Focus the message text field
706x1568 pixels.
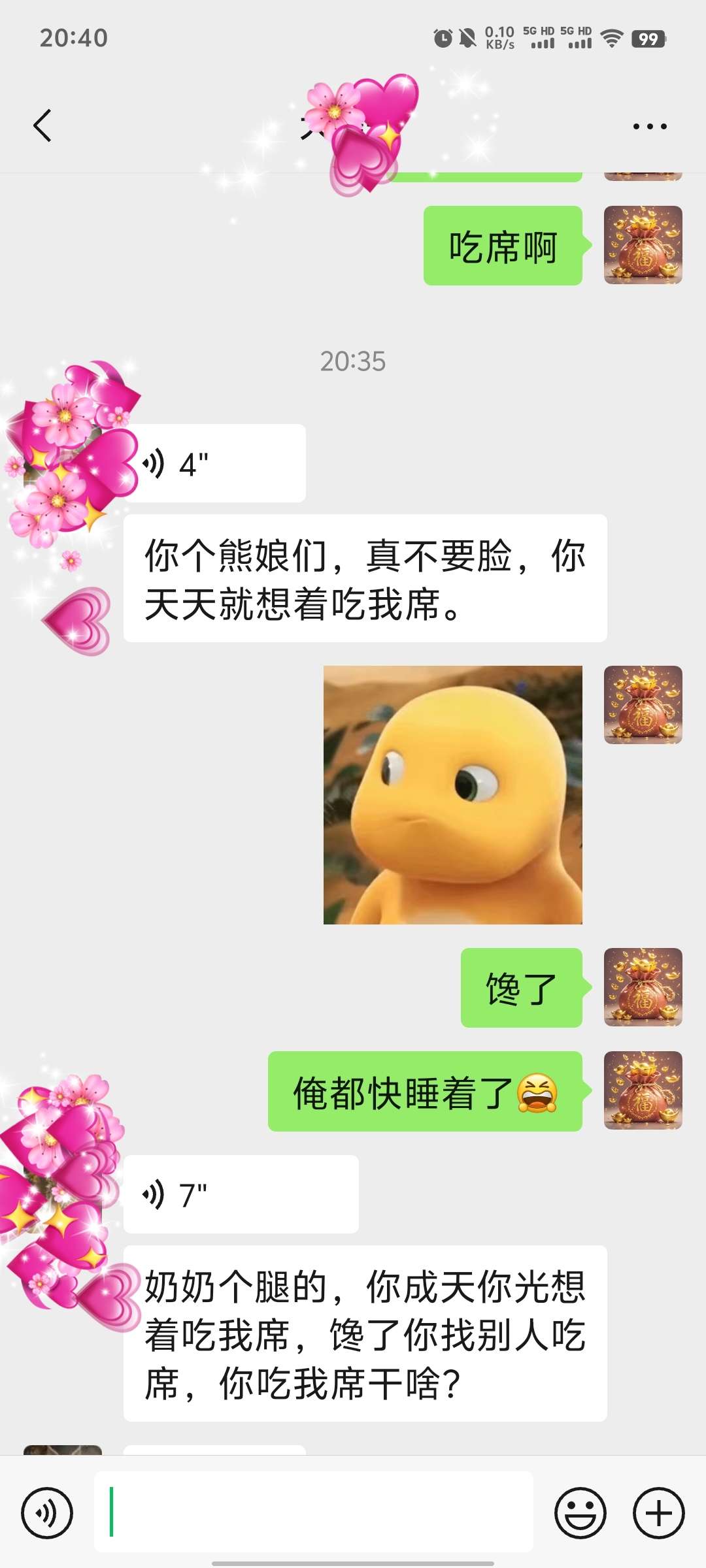click(x=314, y=1512)
